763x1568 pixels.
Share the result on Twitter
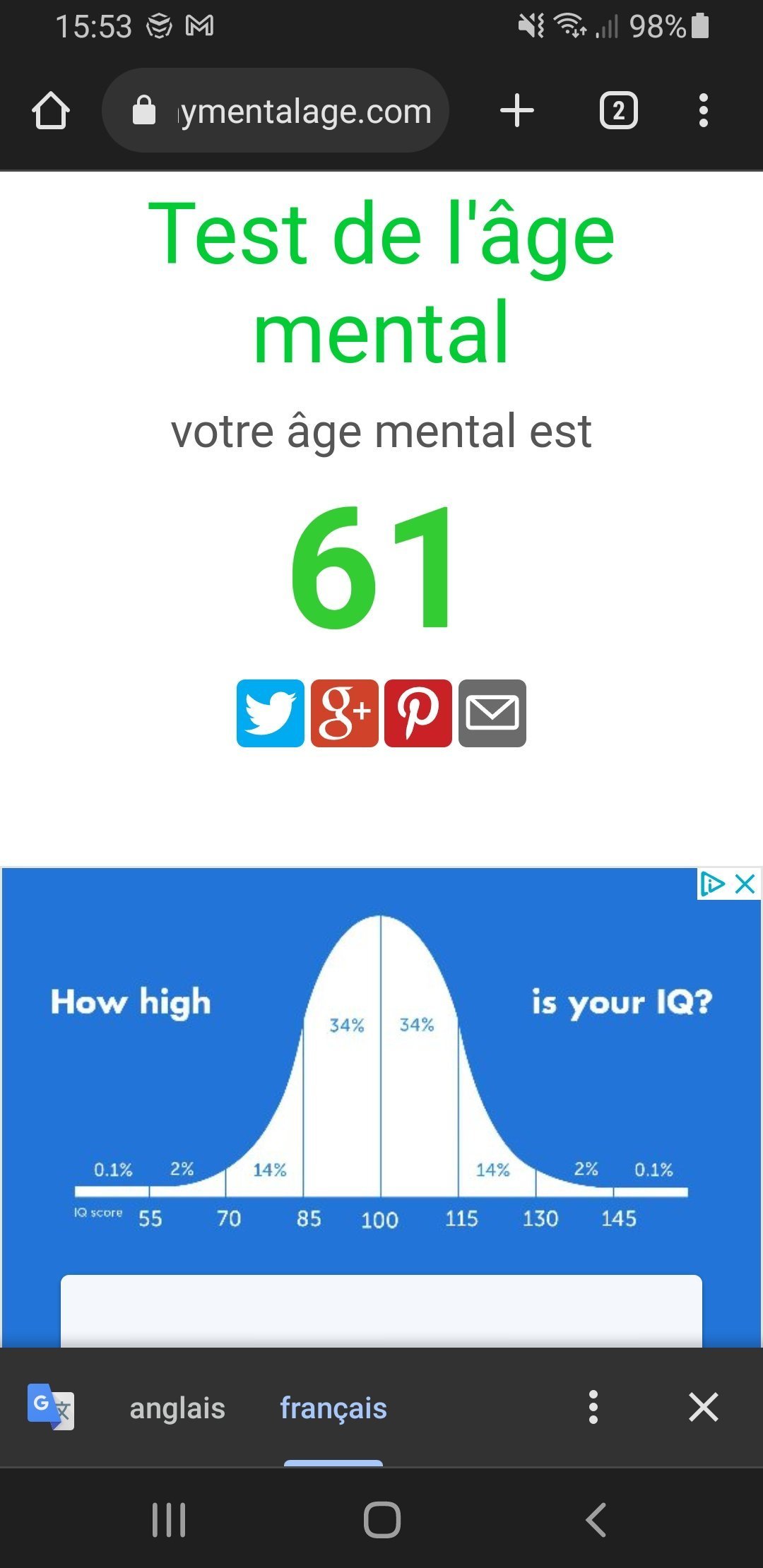pos(271,713)
